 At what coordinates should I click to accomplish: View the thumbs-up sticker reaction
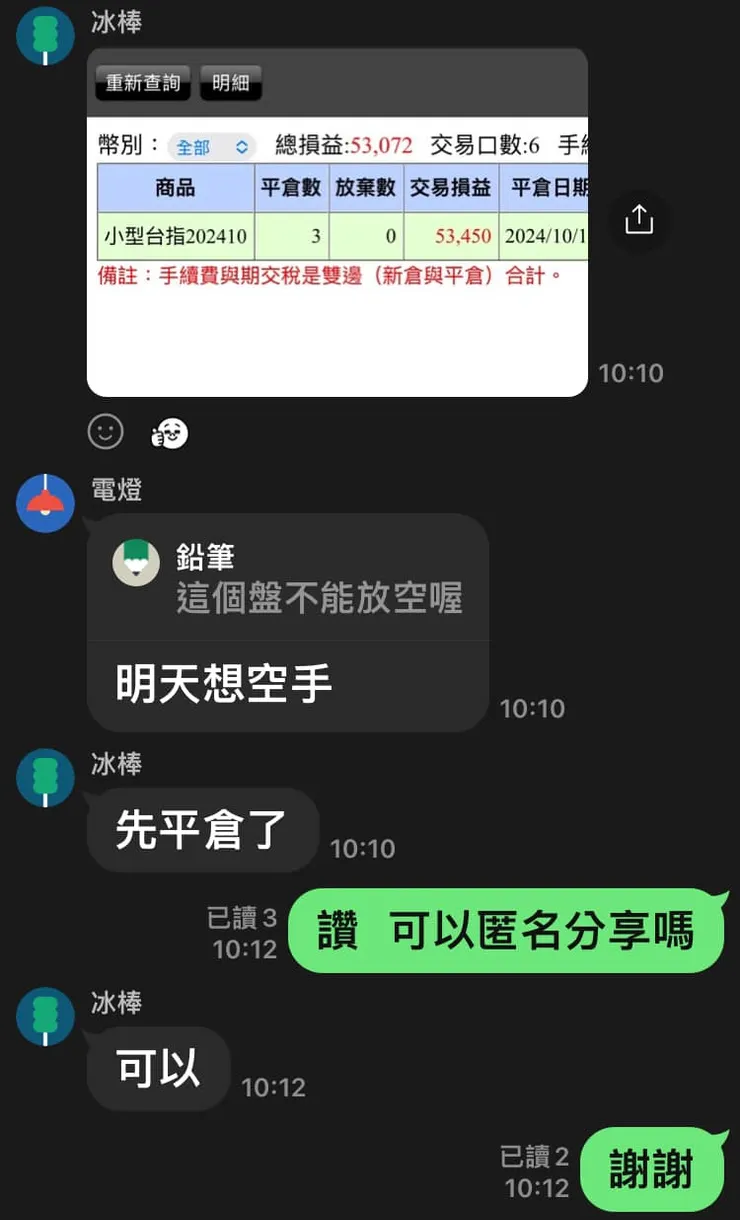170,433
